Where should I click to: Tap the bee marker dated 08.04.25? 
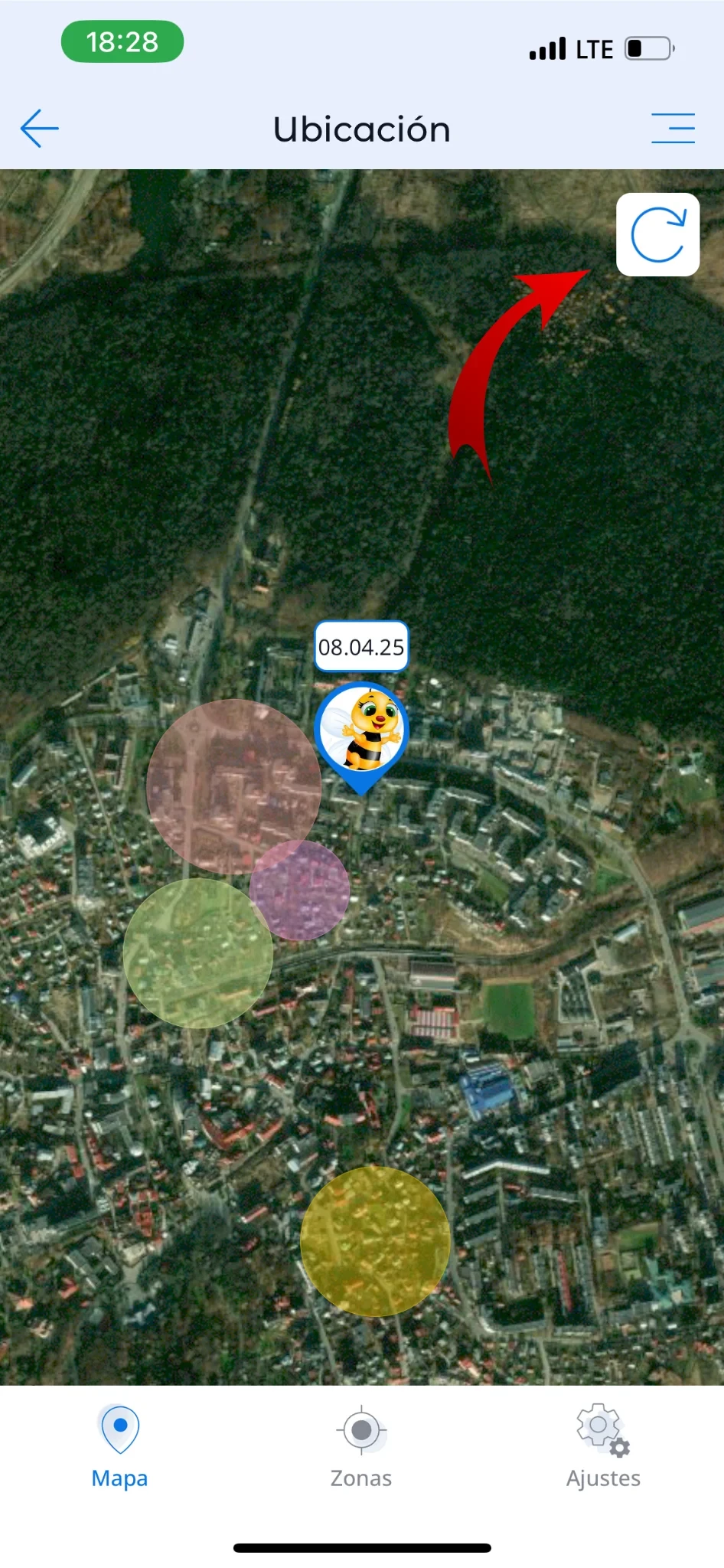pos(361,730)
